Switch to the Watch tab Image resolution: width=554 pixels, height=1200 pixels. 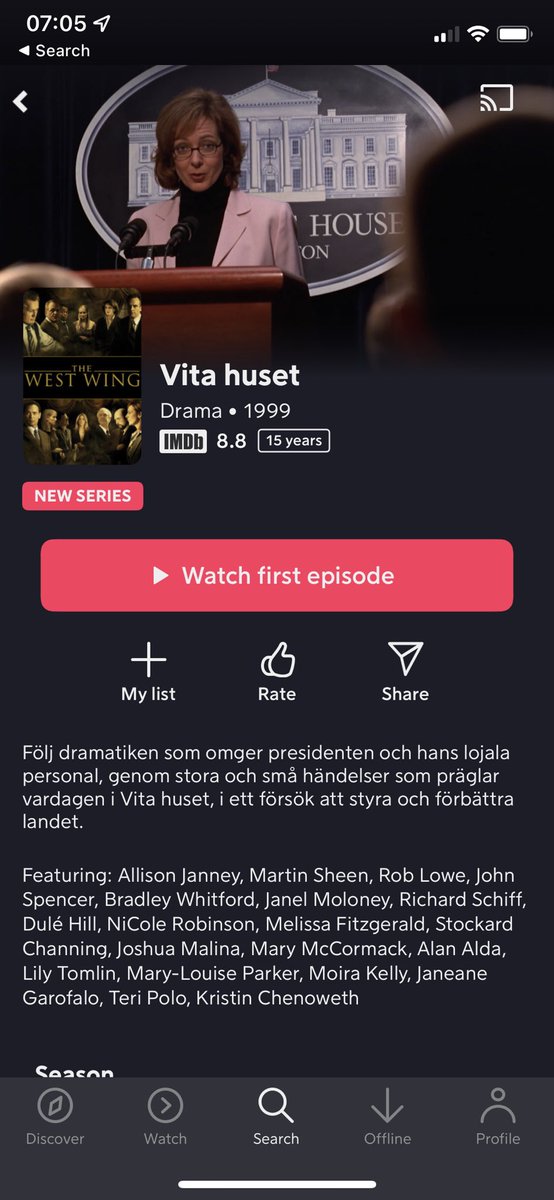pos(165,1117)
